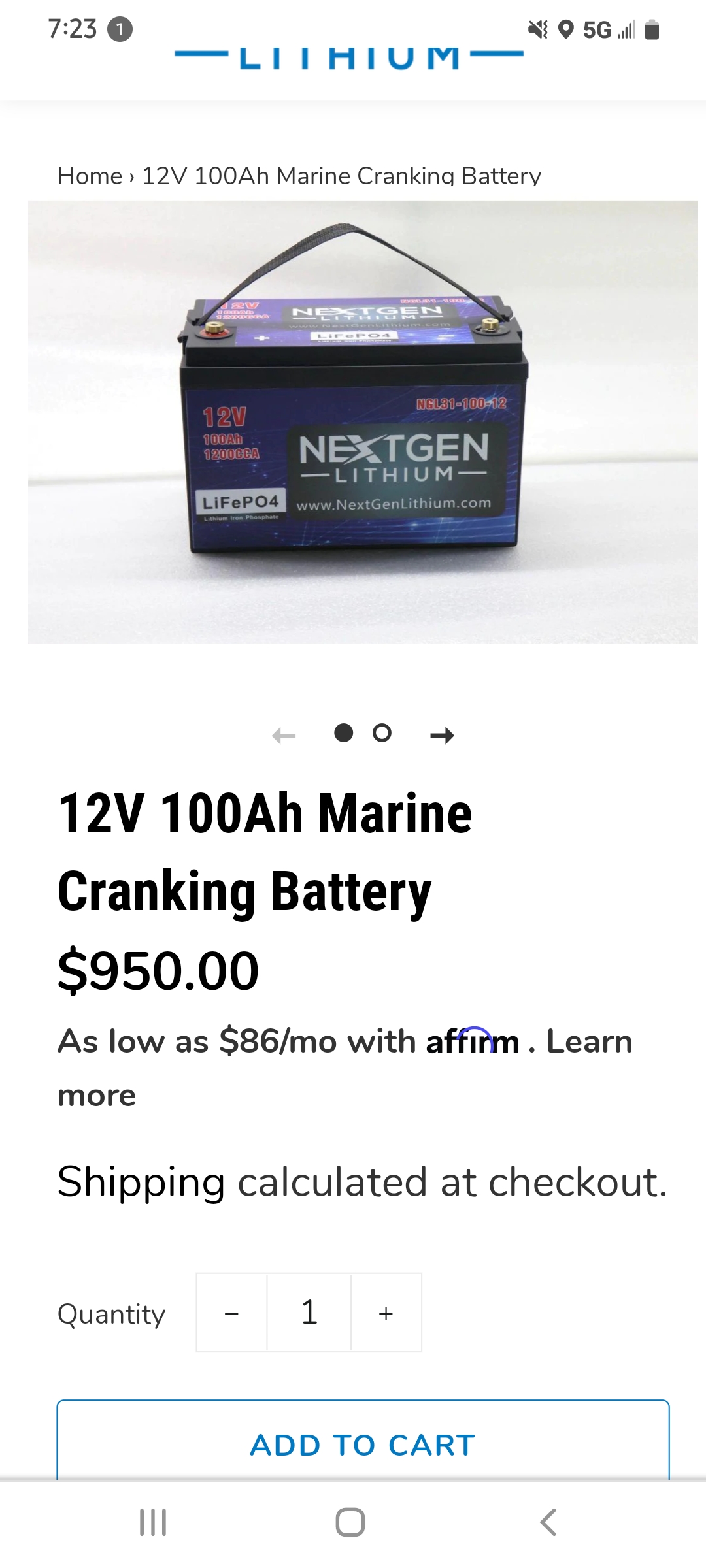Open the NextGen Lithium logo header
Viewport: 706px width, 1568px height.
point(350,56)
